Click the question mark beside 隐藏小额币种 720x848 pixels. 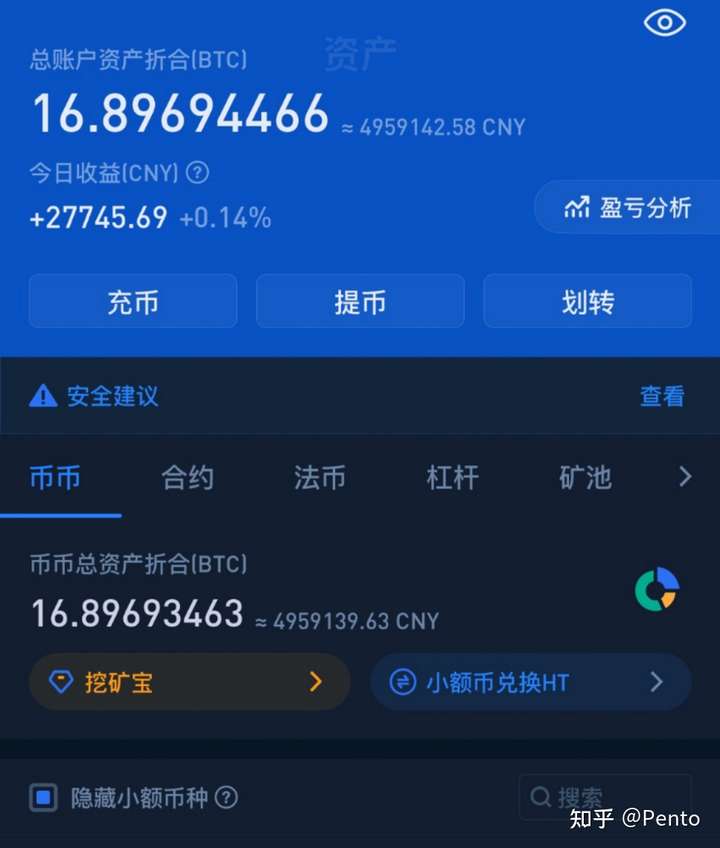pyautogui.click(x=227, y=798)
